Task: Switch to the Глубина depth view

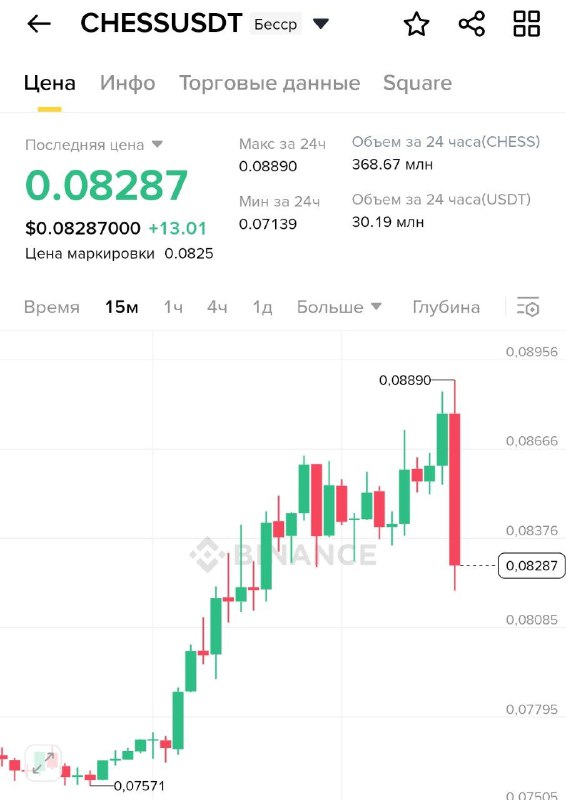Action: 446,307
